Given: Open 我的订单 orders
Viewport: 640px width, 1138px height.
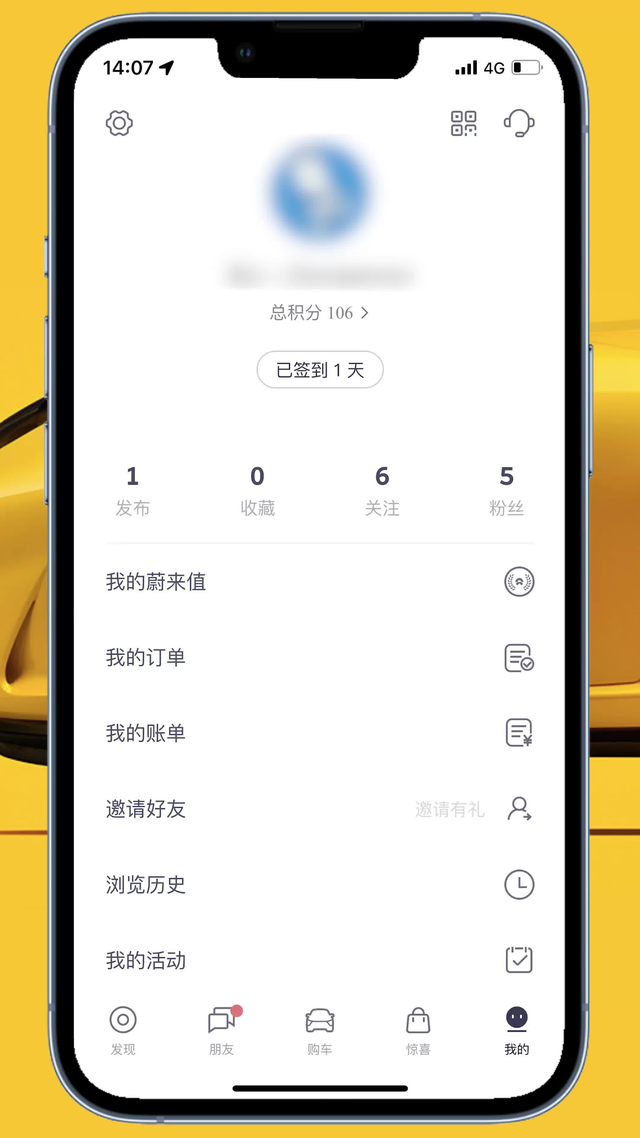Looking at the screenshot, I should [320, 658].
